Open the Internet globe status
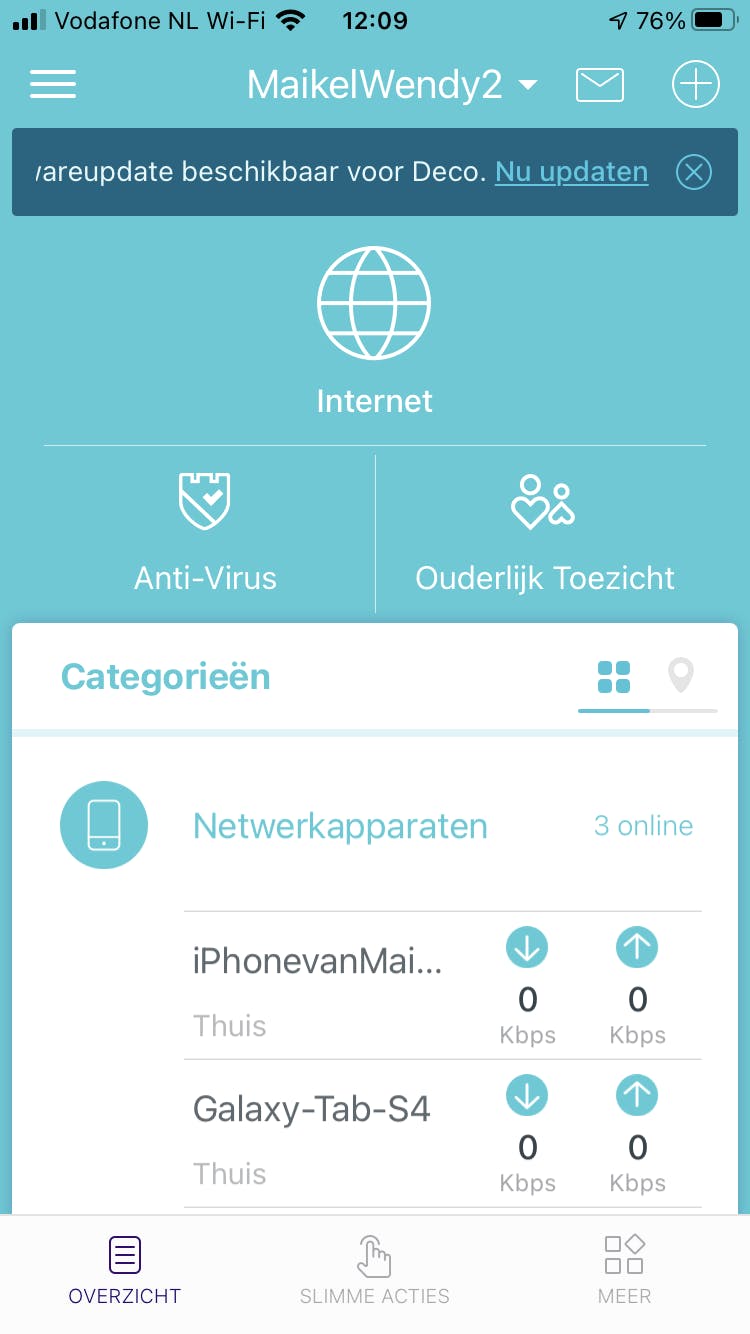 click(375, 330)
